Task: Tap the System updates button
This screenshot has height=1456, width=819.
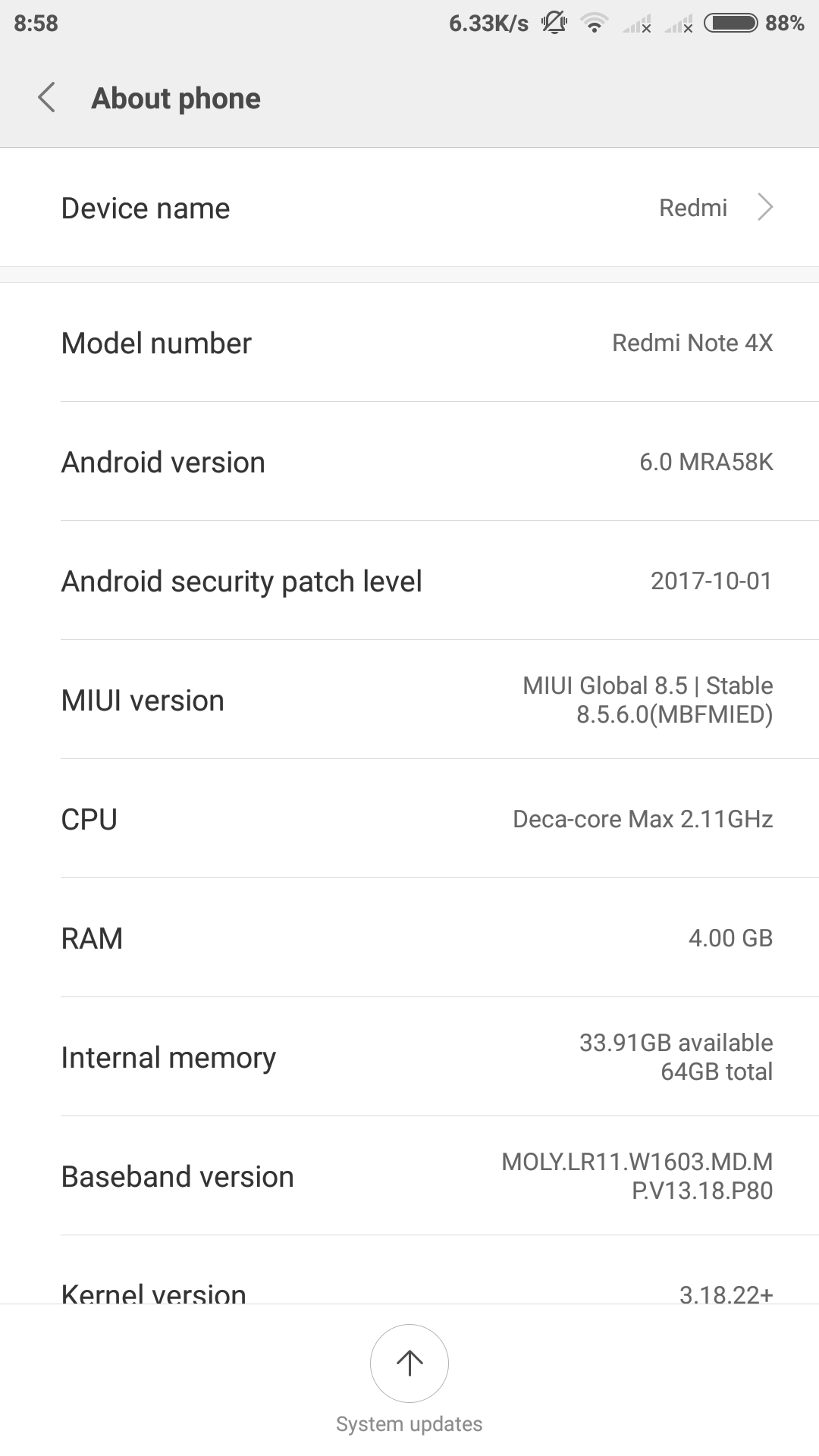Action: 409,1363
